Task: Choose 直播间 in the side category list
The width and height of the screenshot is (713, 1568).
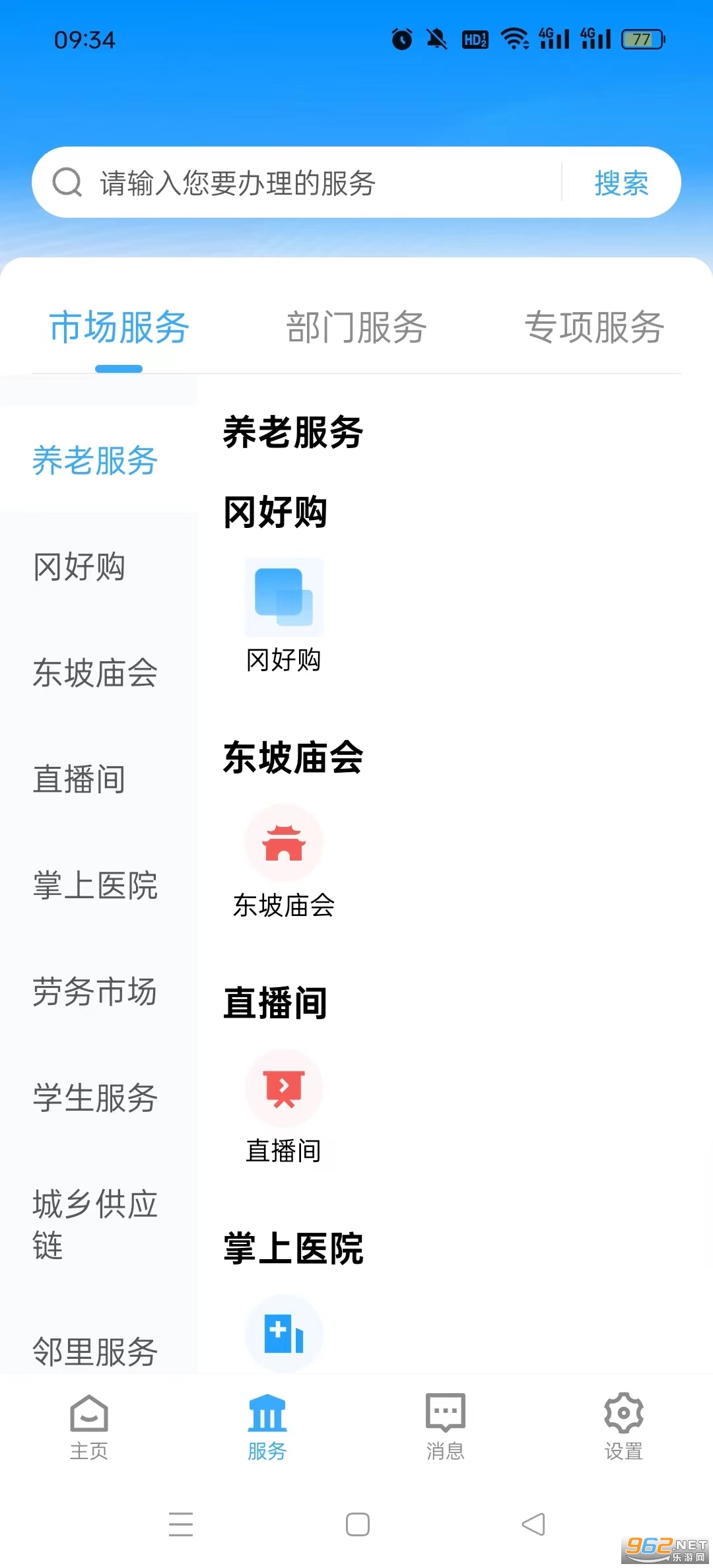Action: click(x=79, y=779)
